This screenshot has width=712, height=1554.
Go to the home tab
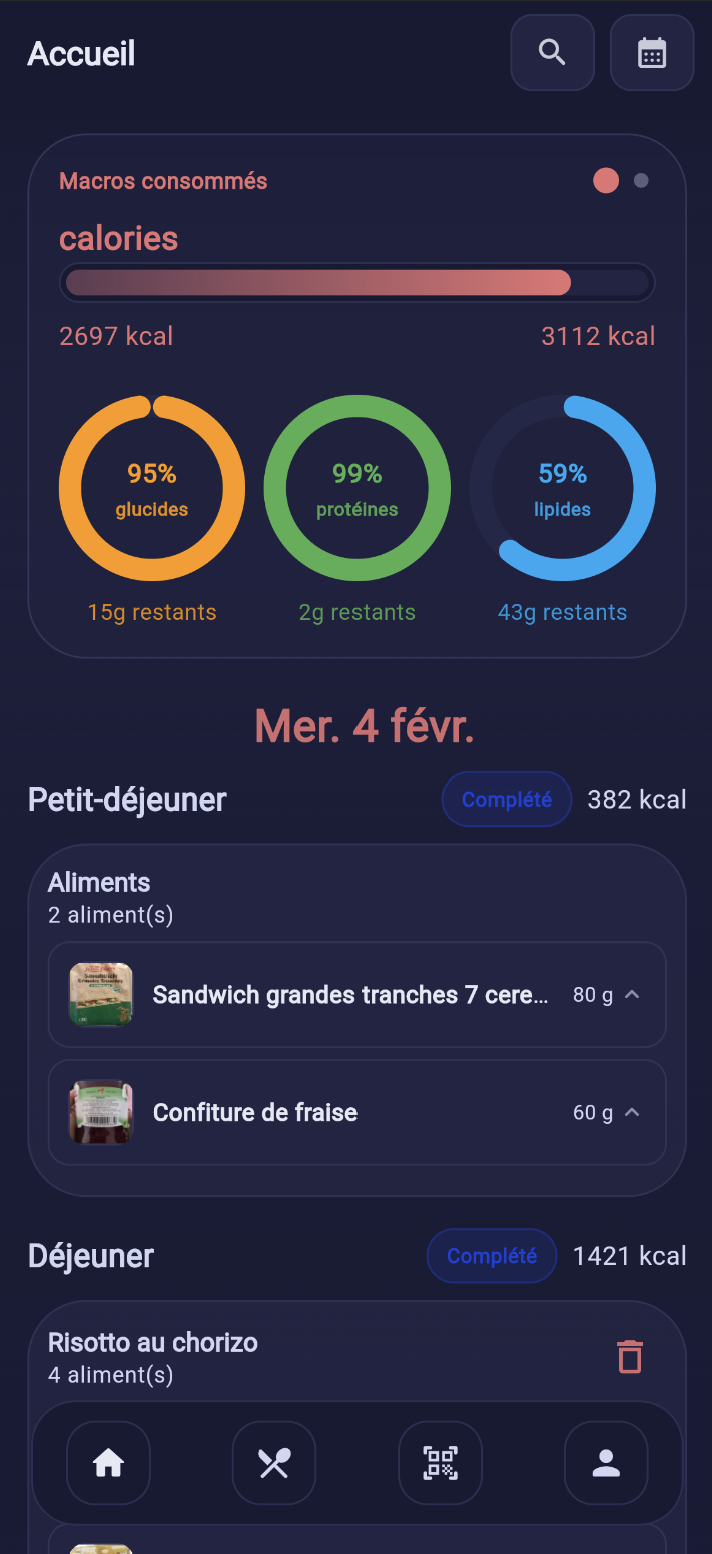(108, 1463)
